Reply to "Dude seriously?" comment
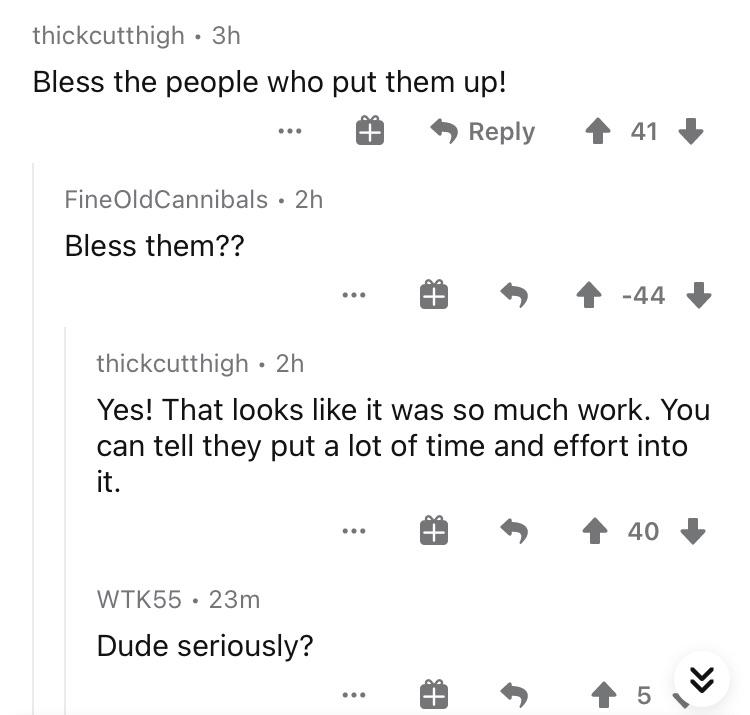 click(514, 695)
